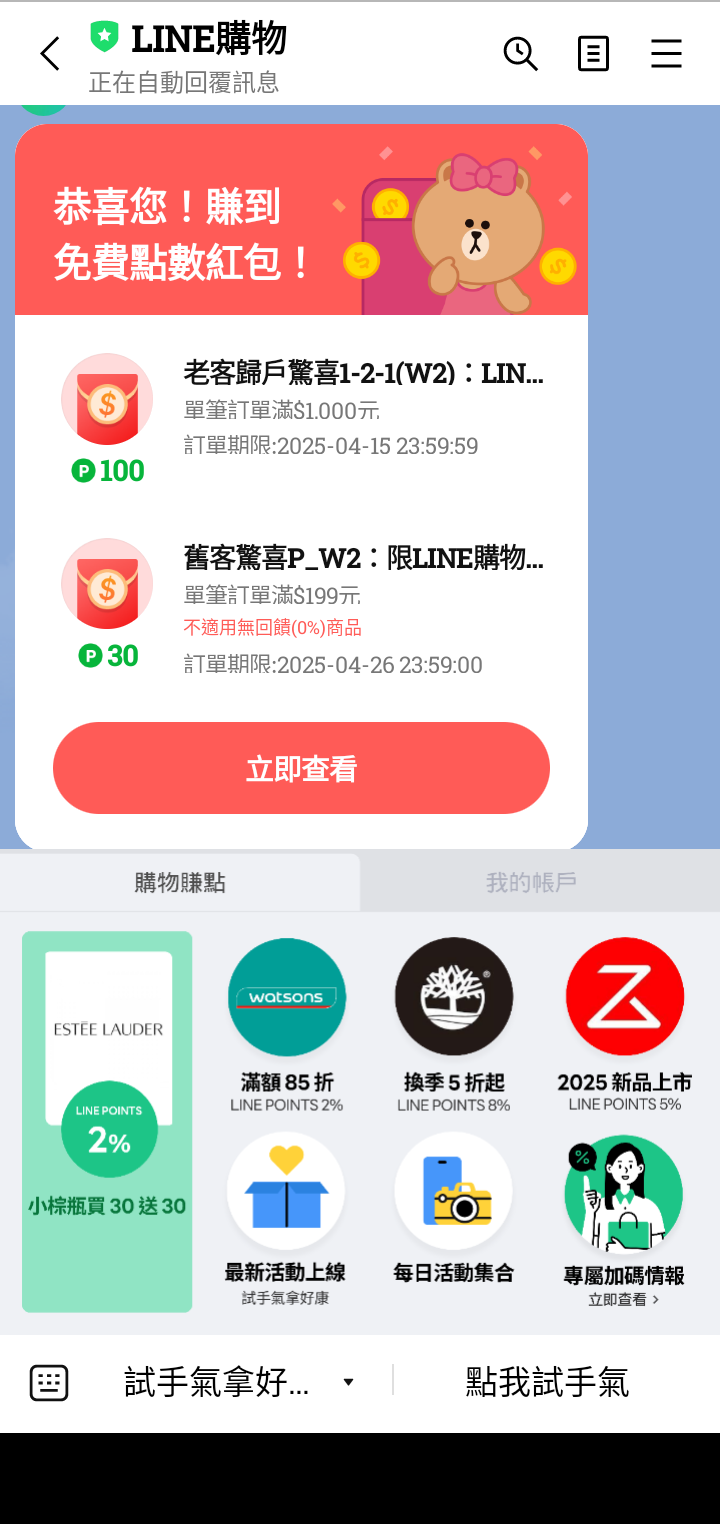
Task: Open the notes list icon
Action: tap(593, 54)
